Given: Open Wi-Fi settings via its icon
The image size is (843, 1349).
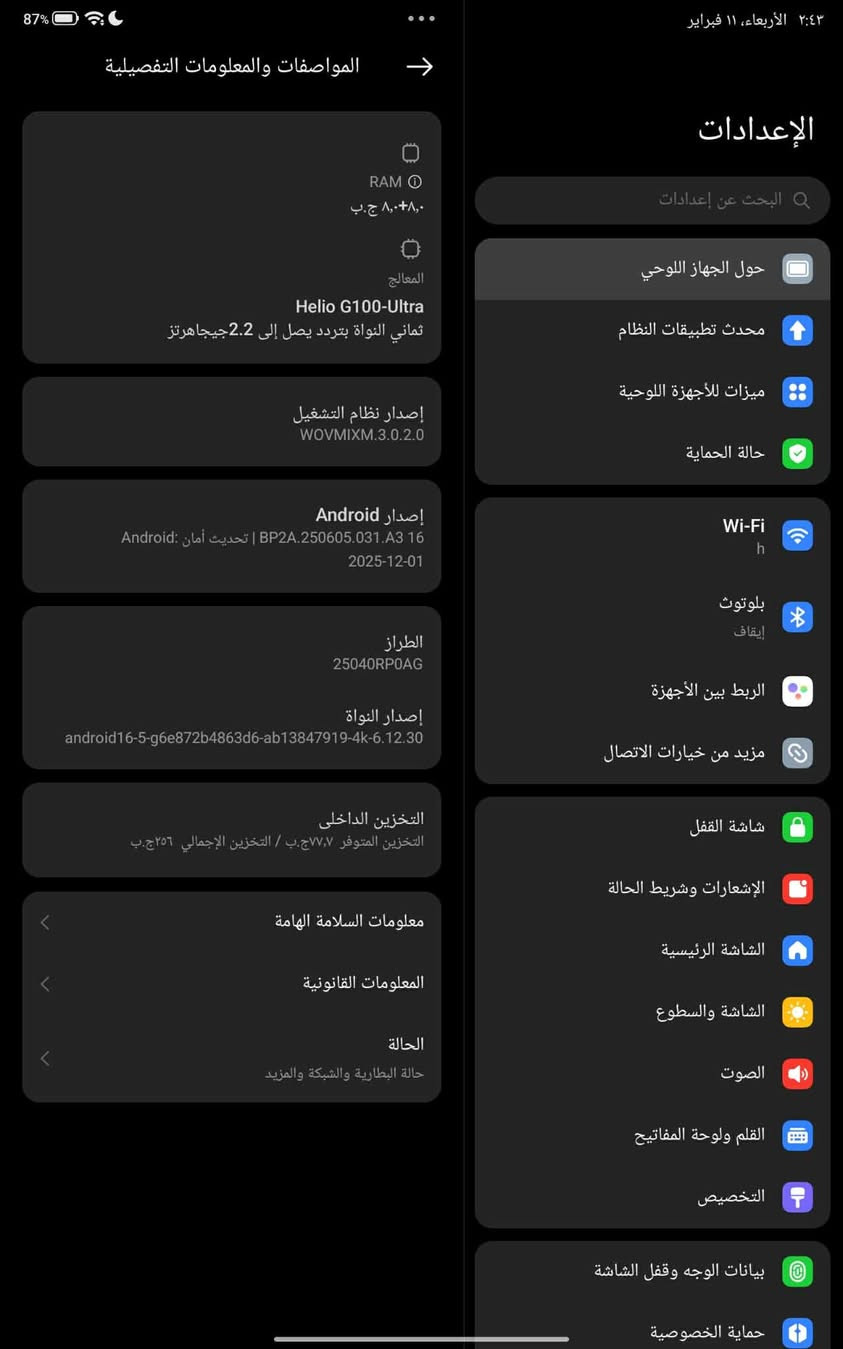Looking at the screenshot, I should [797, 535].
